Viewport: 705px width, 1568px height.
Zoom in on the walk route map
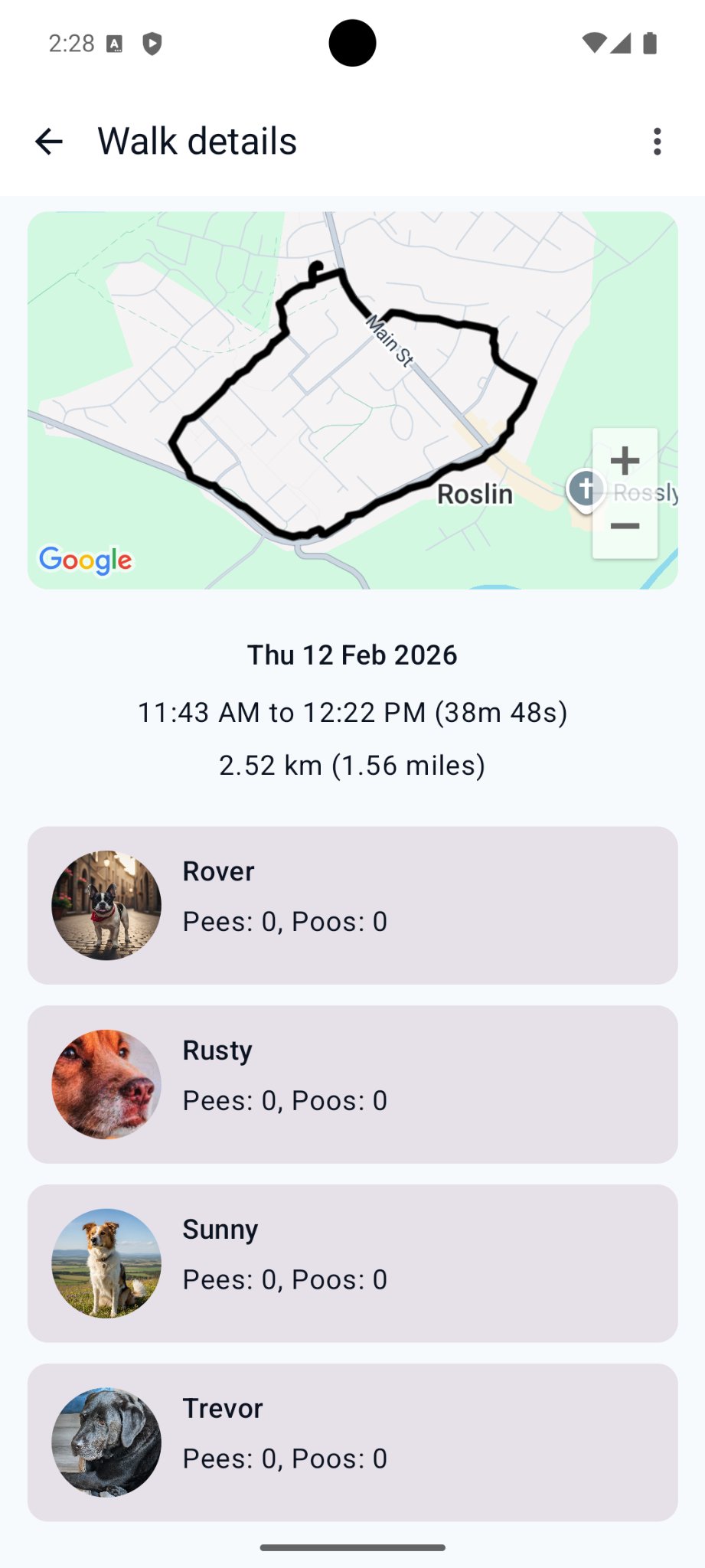(x=624, y=460)
